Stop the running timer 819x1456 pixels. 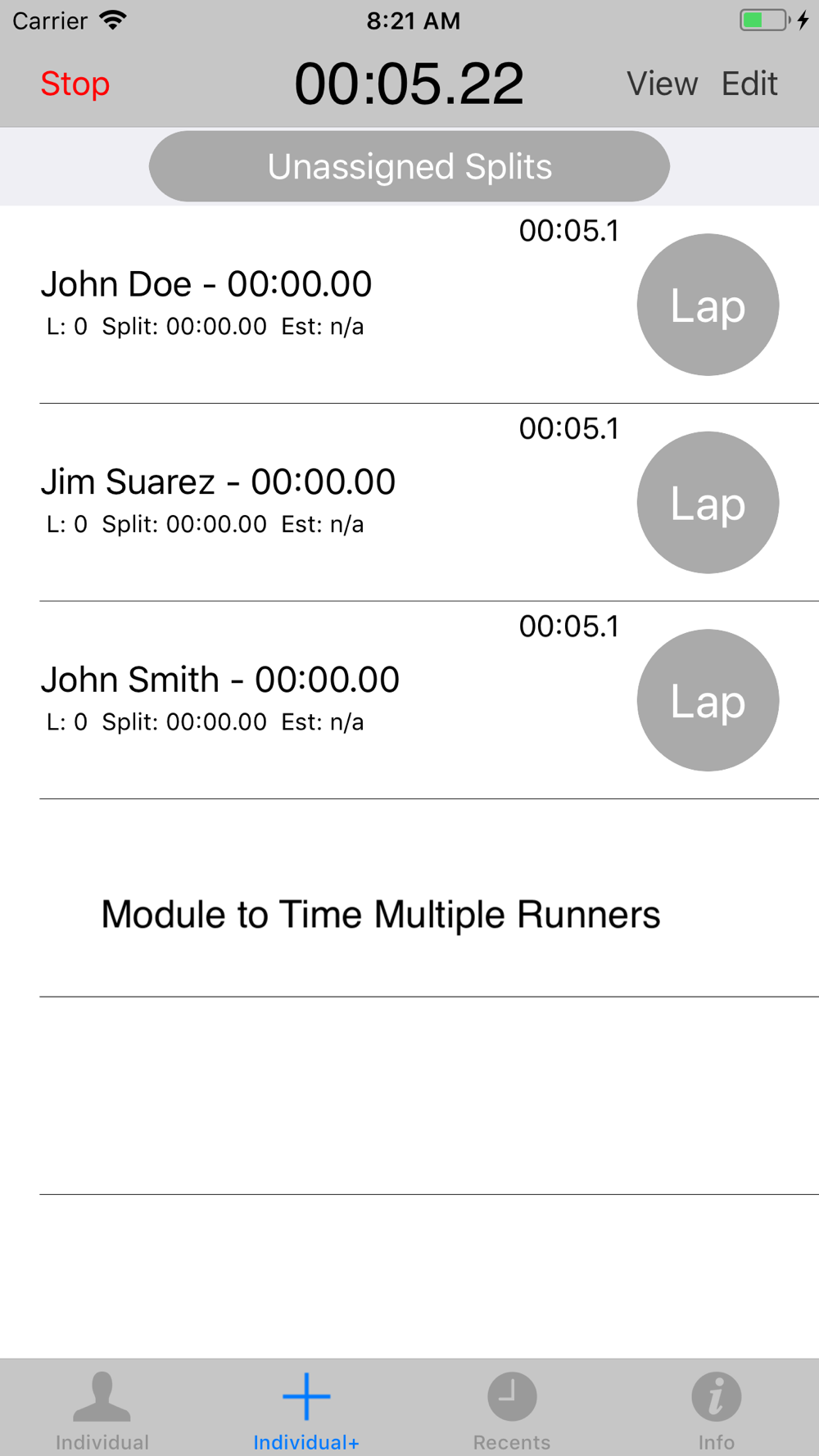(75, 84)
